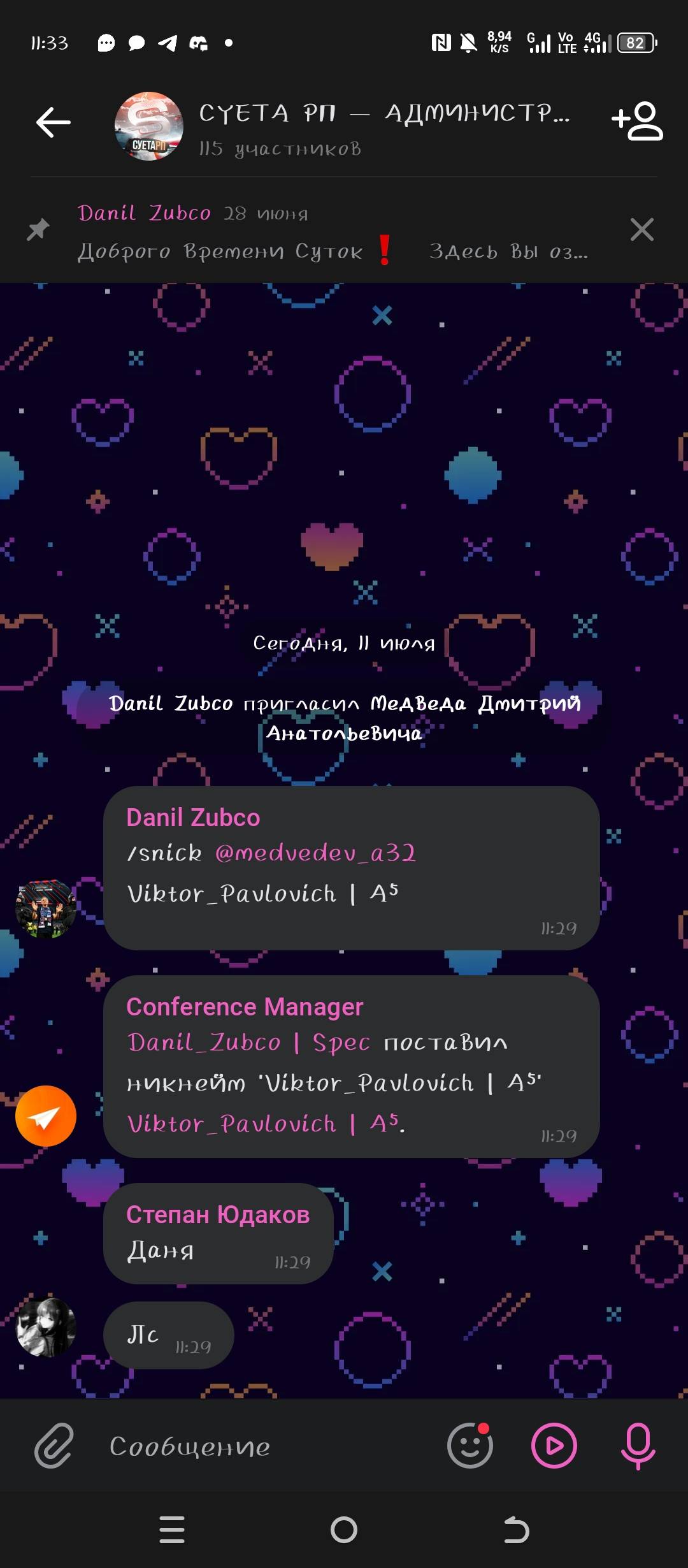688x1568 pixels.
Task: Go to the system home screen
Action: coord(344,1530)
